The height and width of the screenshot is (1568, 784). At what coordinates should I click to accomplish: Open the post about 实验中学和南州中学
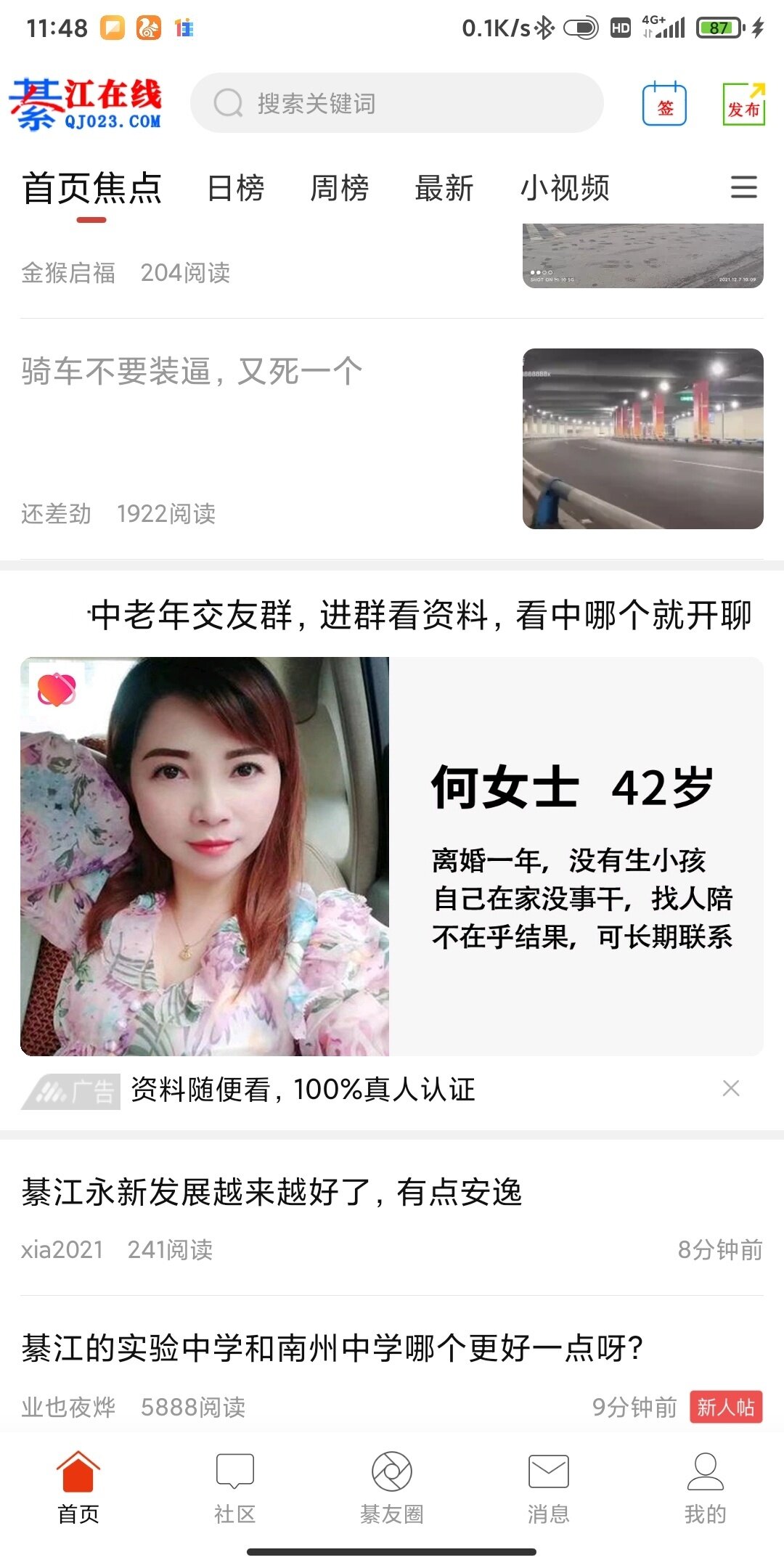click(x=332, y=1349)
